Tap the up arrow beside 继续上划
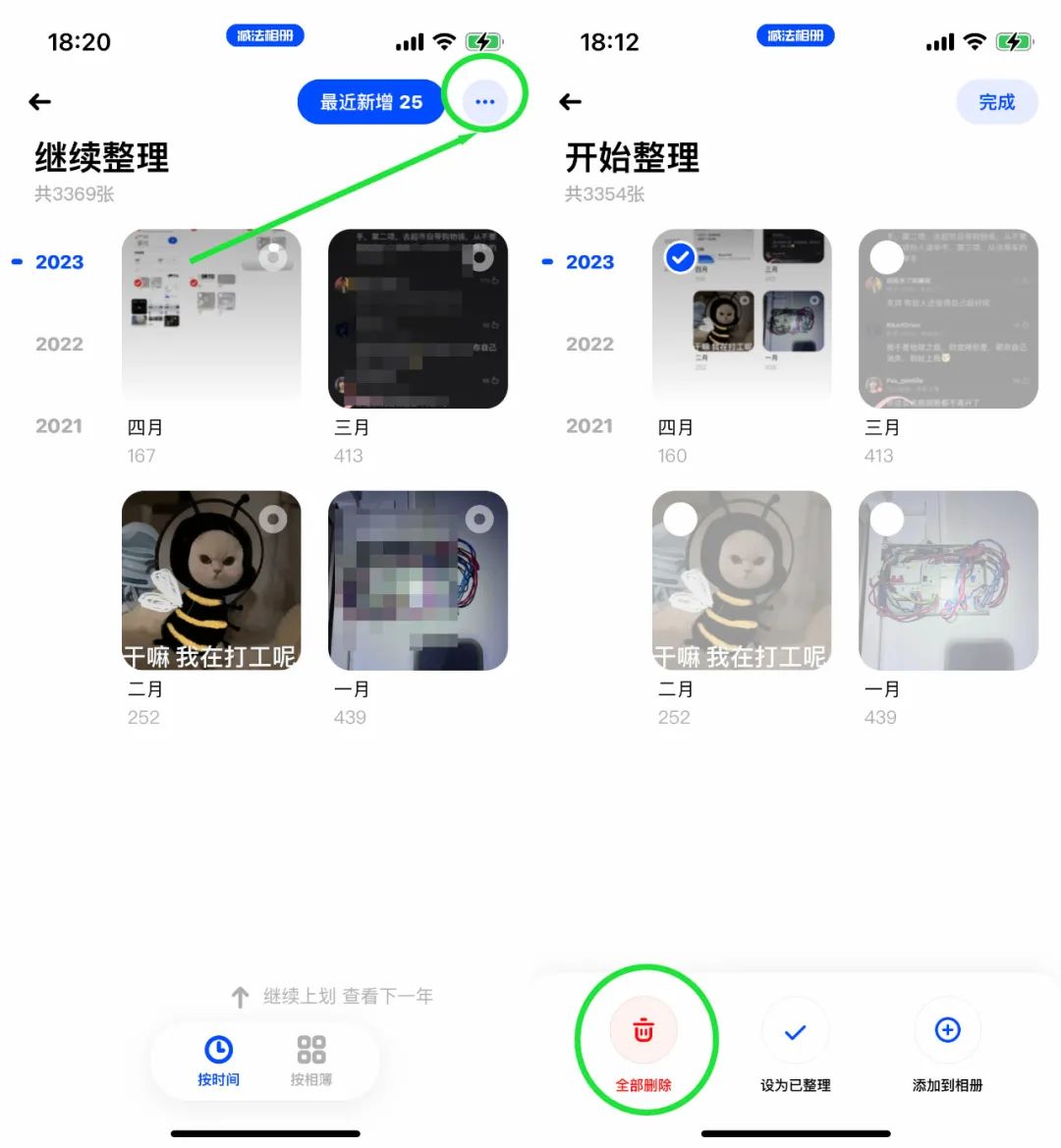Image resolution: width=1061 pixels, height=1148 pixels. click(x=241, y=996)
